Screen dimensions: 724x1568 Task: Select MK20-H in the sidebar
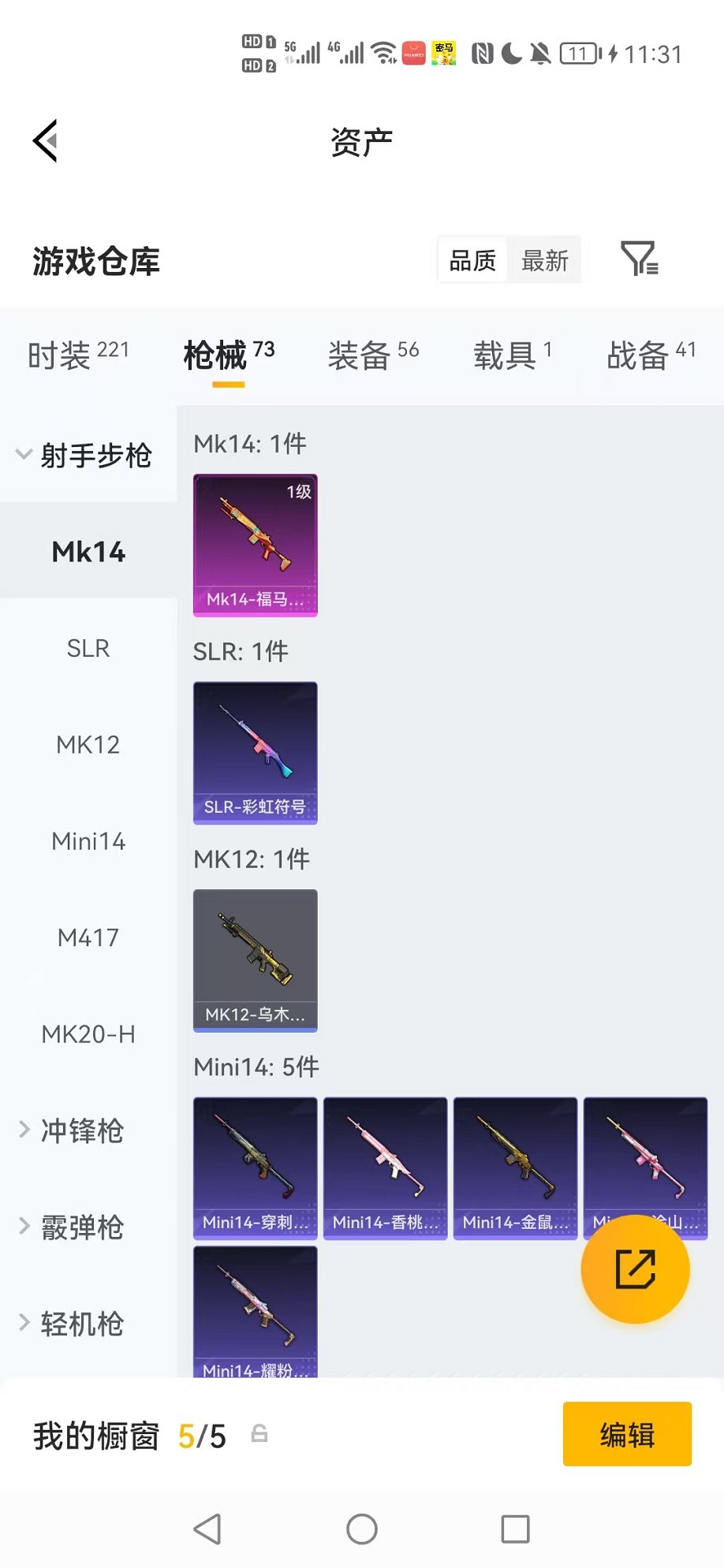(x=88, y=1034)
